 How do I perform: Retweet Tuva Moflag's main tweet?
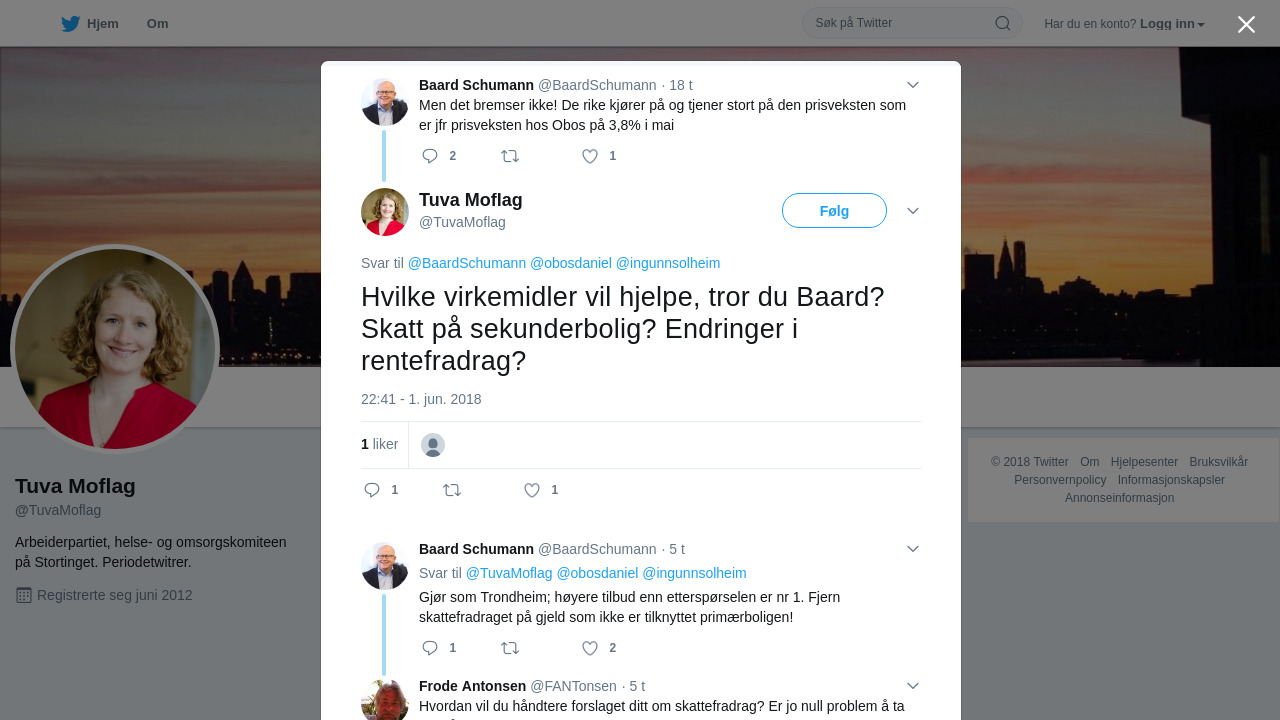pos(452,490)
